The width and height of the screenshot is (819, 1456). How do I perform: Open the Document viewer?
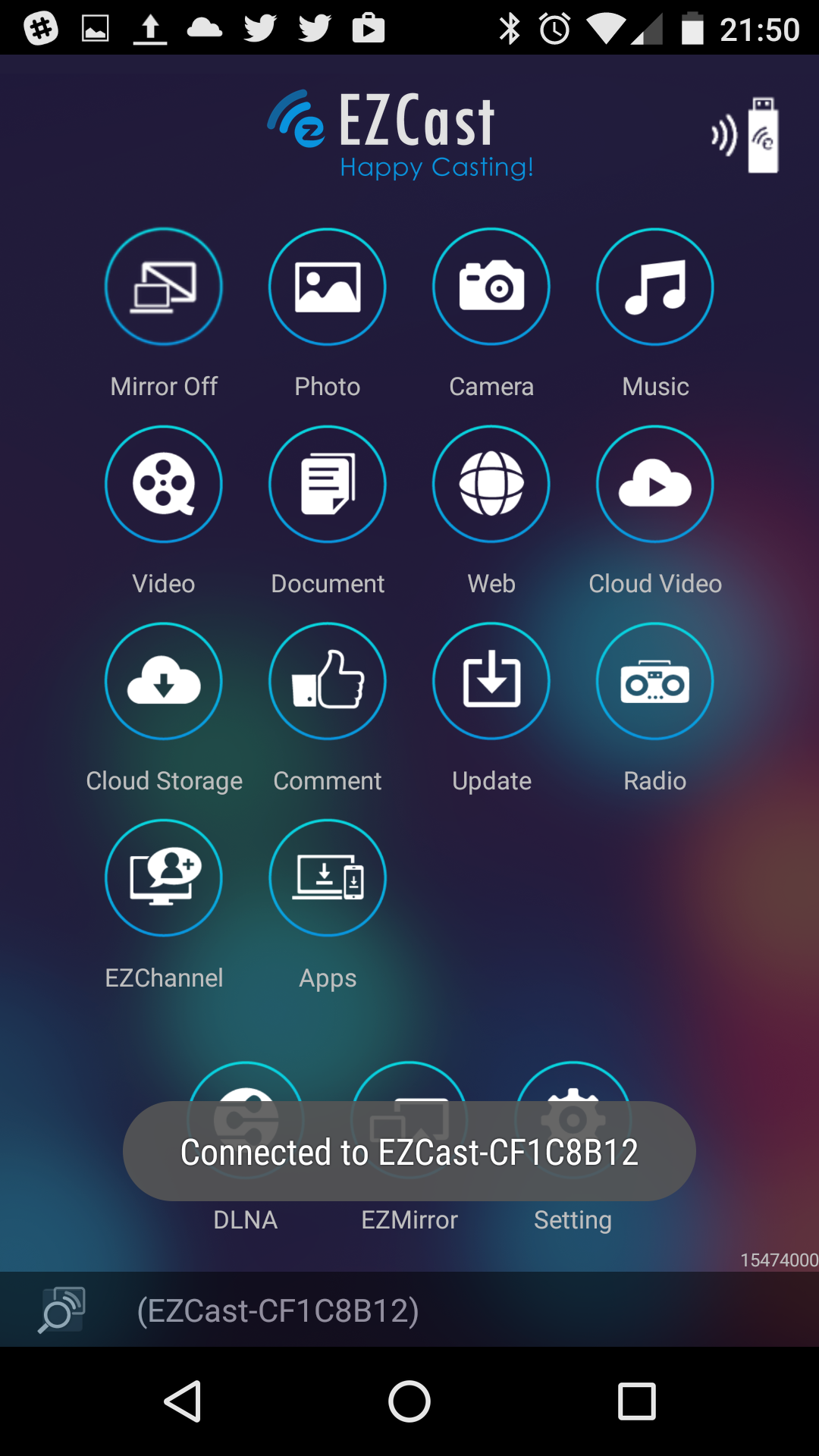pos(328,484)
